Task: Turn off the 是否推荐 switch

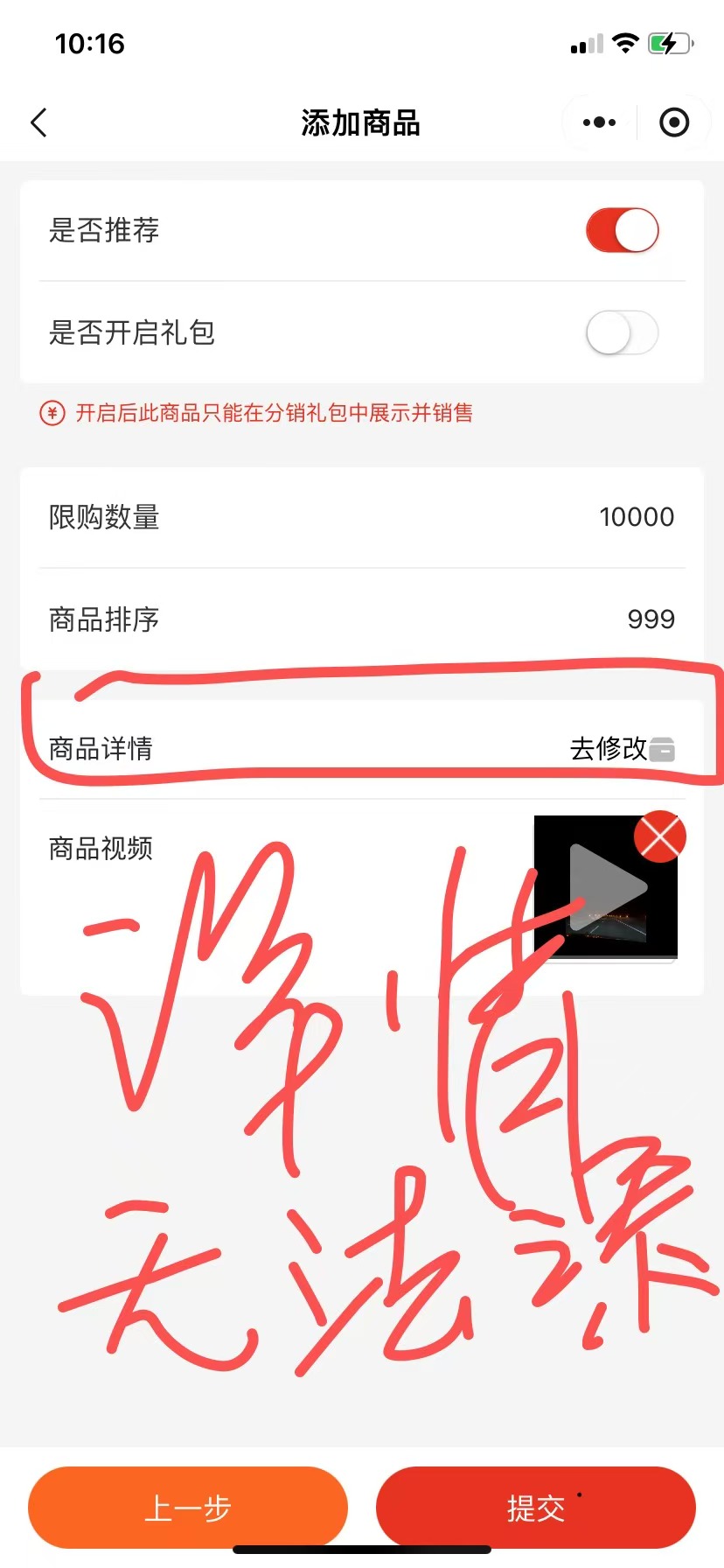Action: tap(622, 230)
